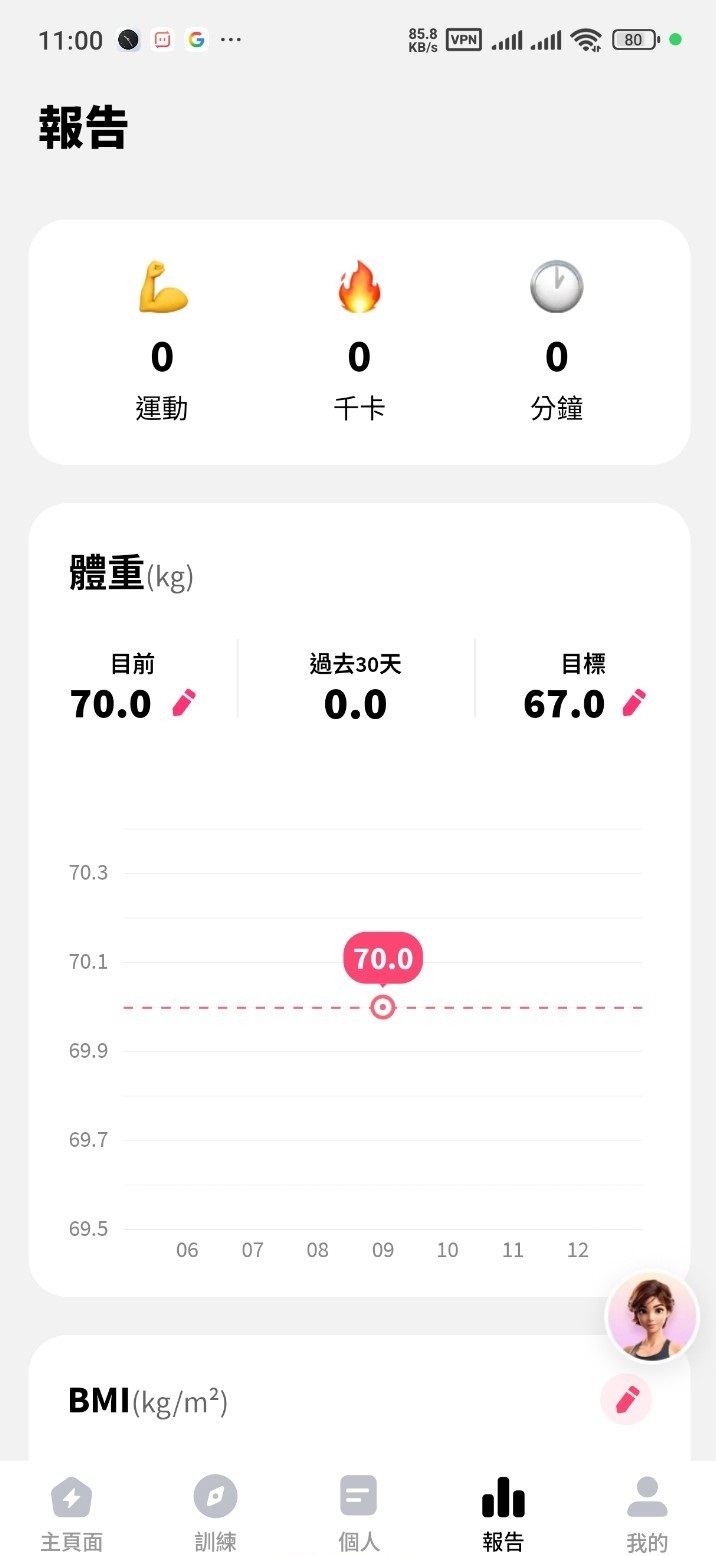The height and width of the screenshot is (1556, 716).
Task: Switch to the 主頁面 tab
Action: pos(71,1513)
